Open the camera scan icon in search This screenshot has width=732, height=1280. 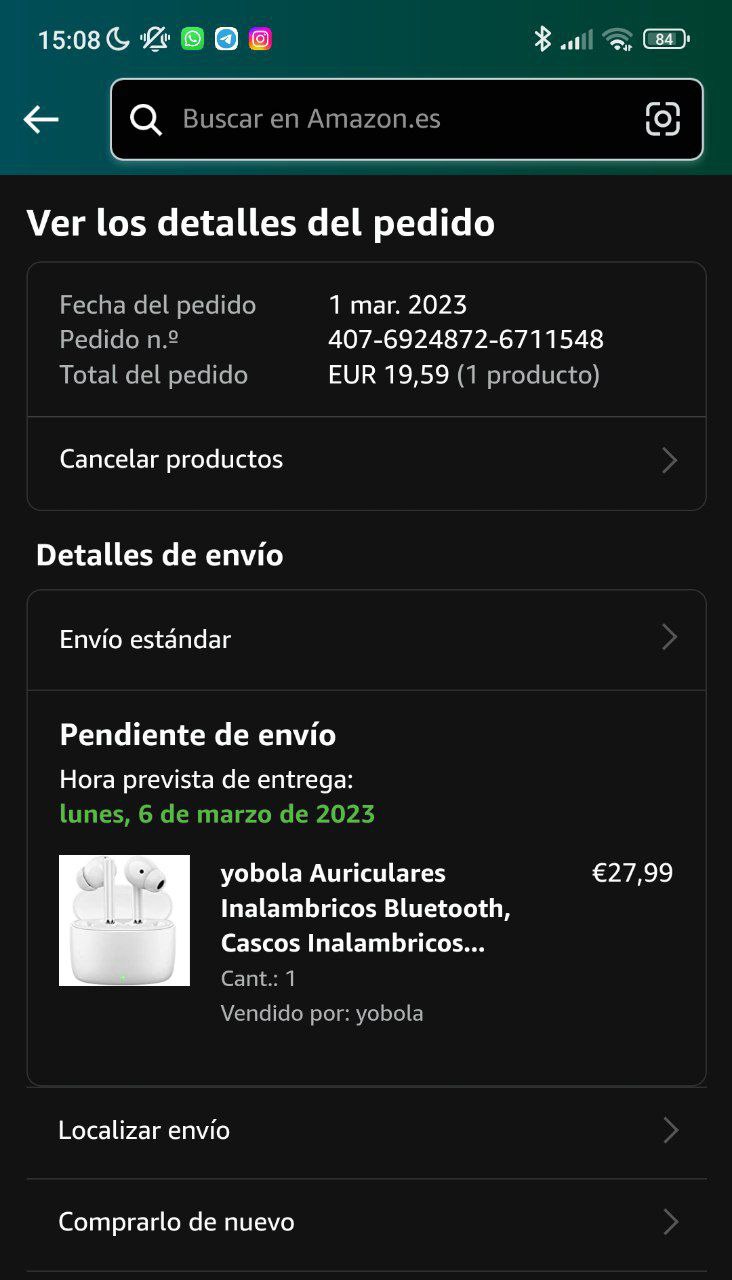pos(662,119)
